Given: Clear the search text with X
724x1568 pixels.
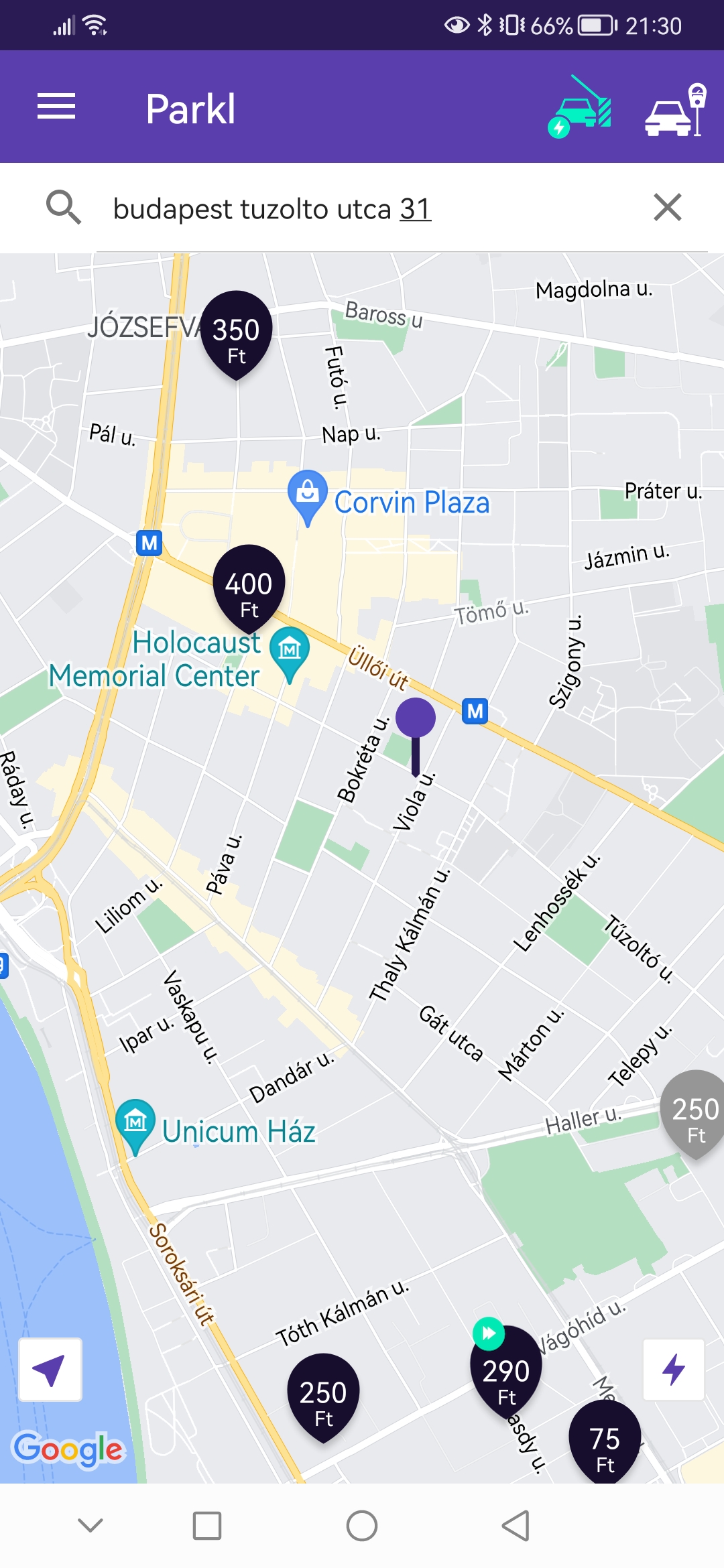Looking at the screenshot, I should [x=668, y=207].
